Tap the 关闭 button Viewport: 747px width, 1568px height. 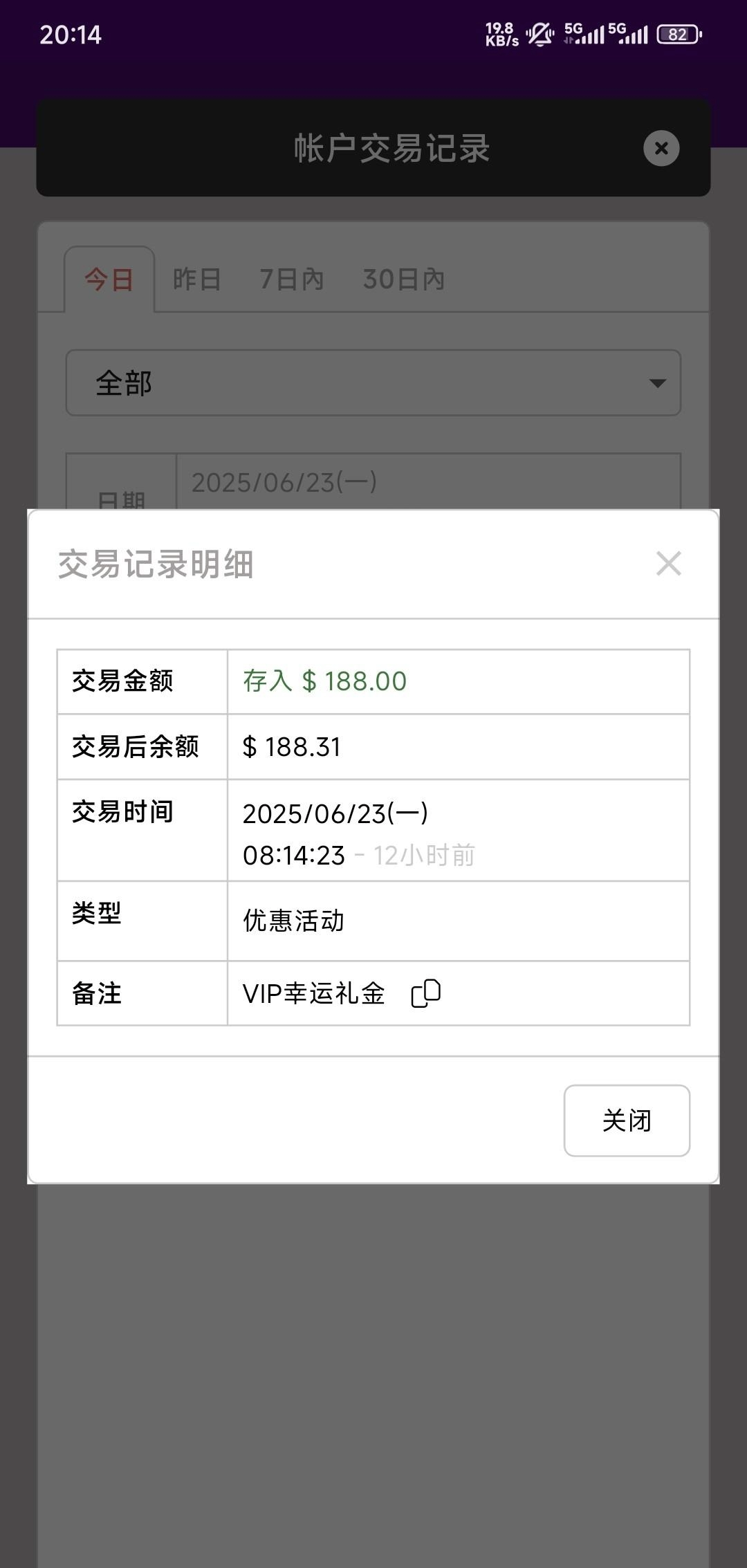627,1120
